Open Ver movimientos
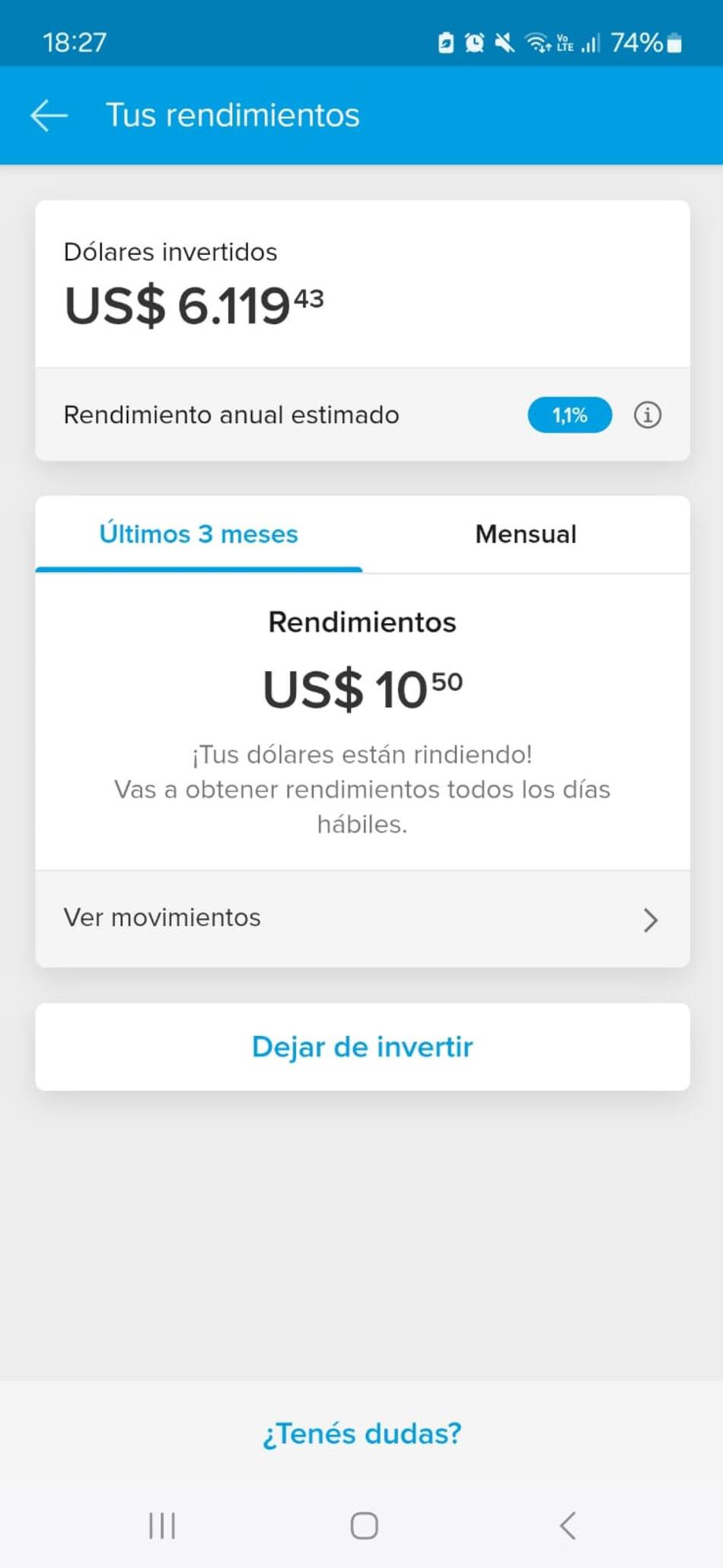The height and width of the screenshot is (1568, 723). (362, 919)
